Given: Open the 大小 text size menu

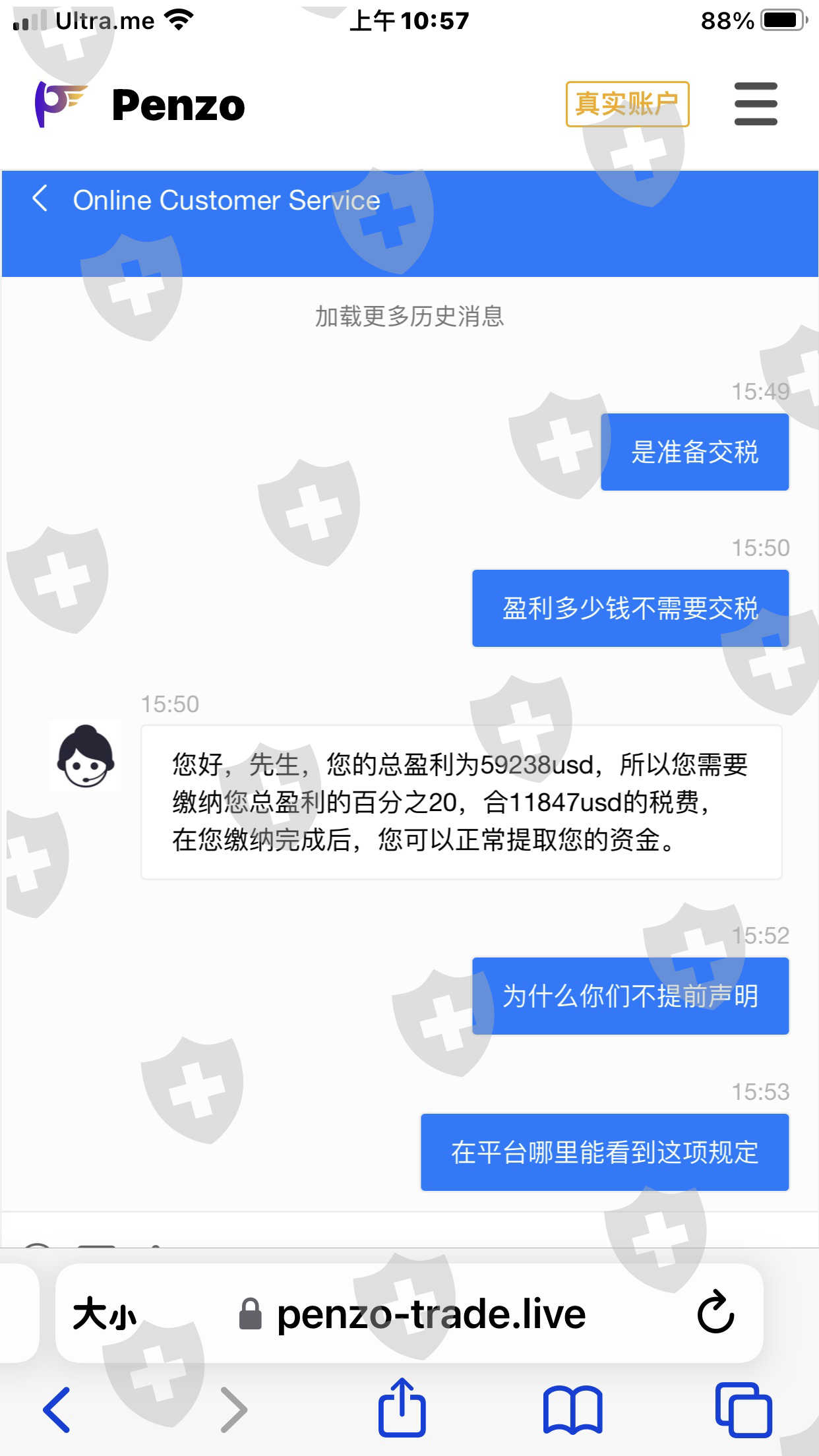Looking at the screenshot, I should tap(105, 1314).
